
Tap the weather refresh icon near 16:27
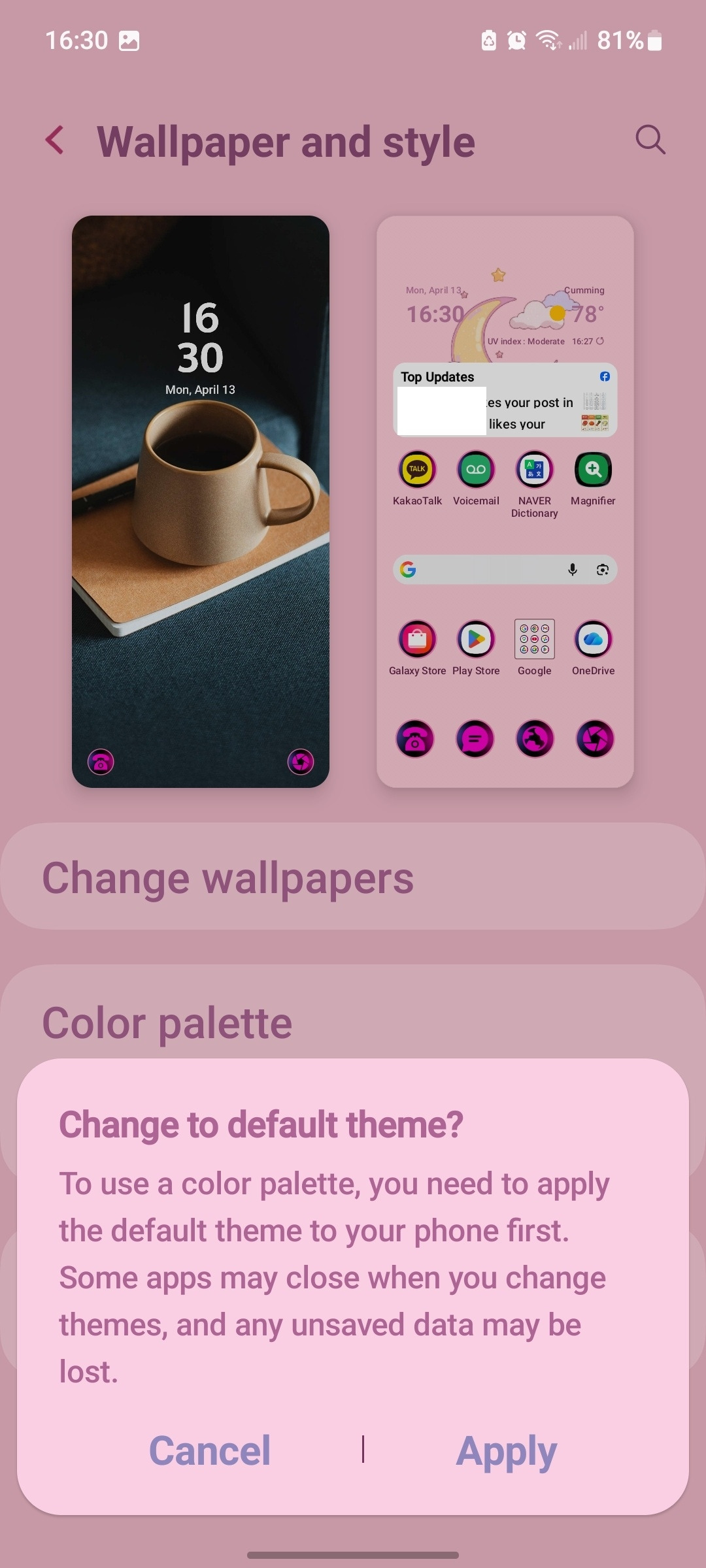point(600,341)
